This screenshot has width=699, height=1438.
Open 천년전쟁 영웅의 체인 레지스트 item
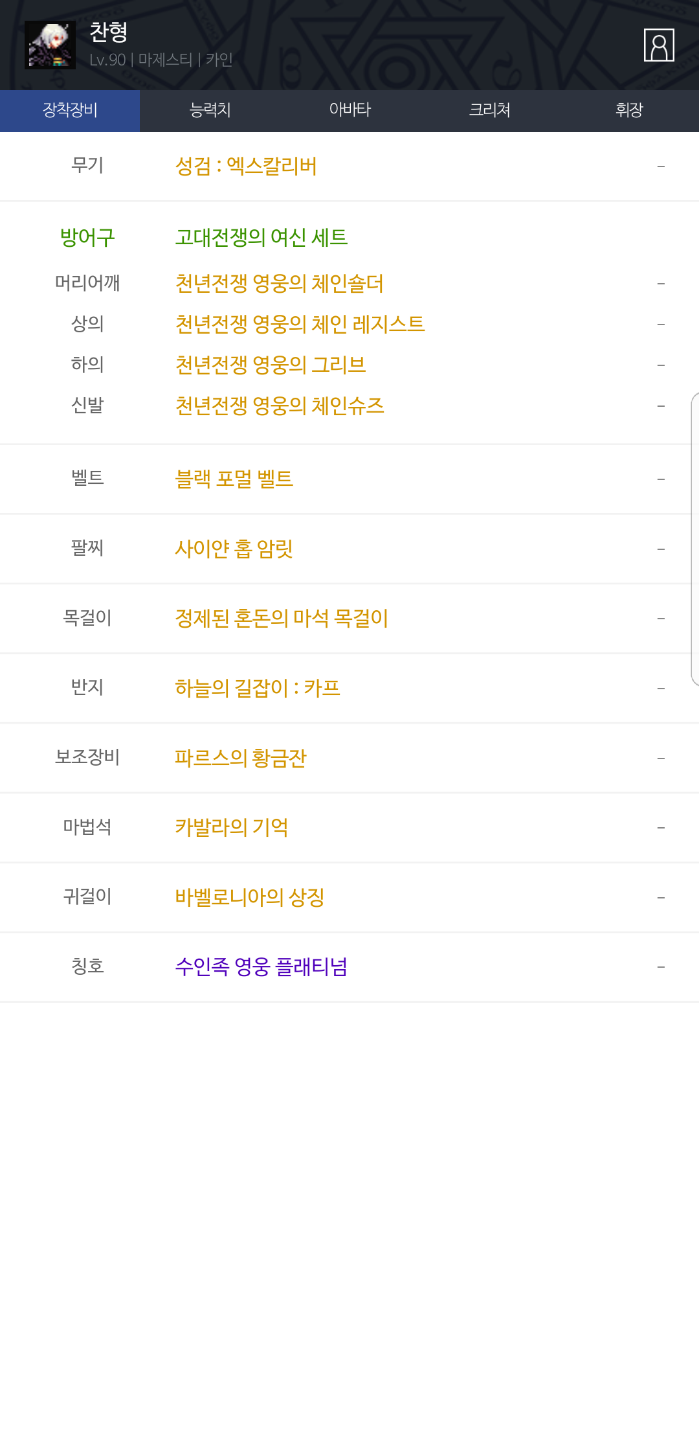300,324
